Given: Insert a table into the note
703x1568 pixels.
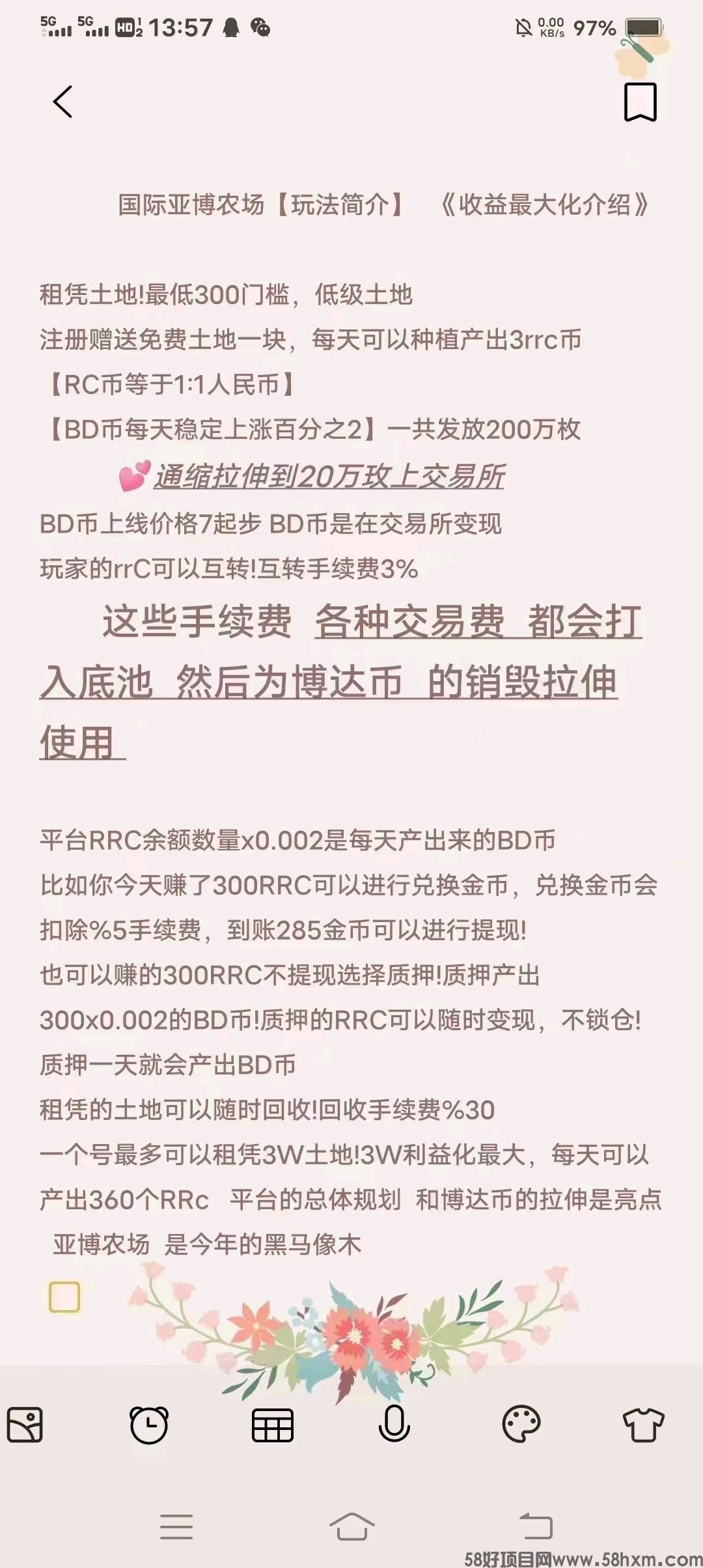Looking at the screenshot, I should (272, 1425).
